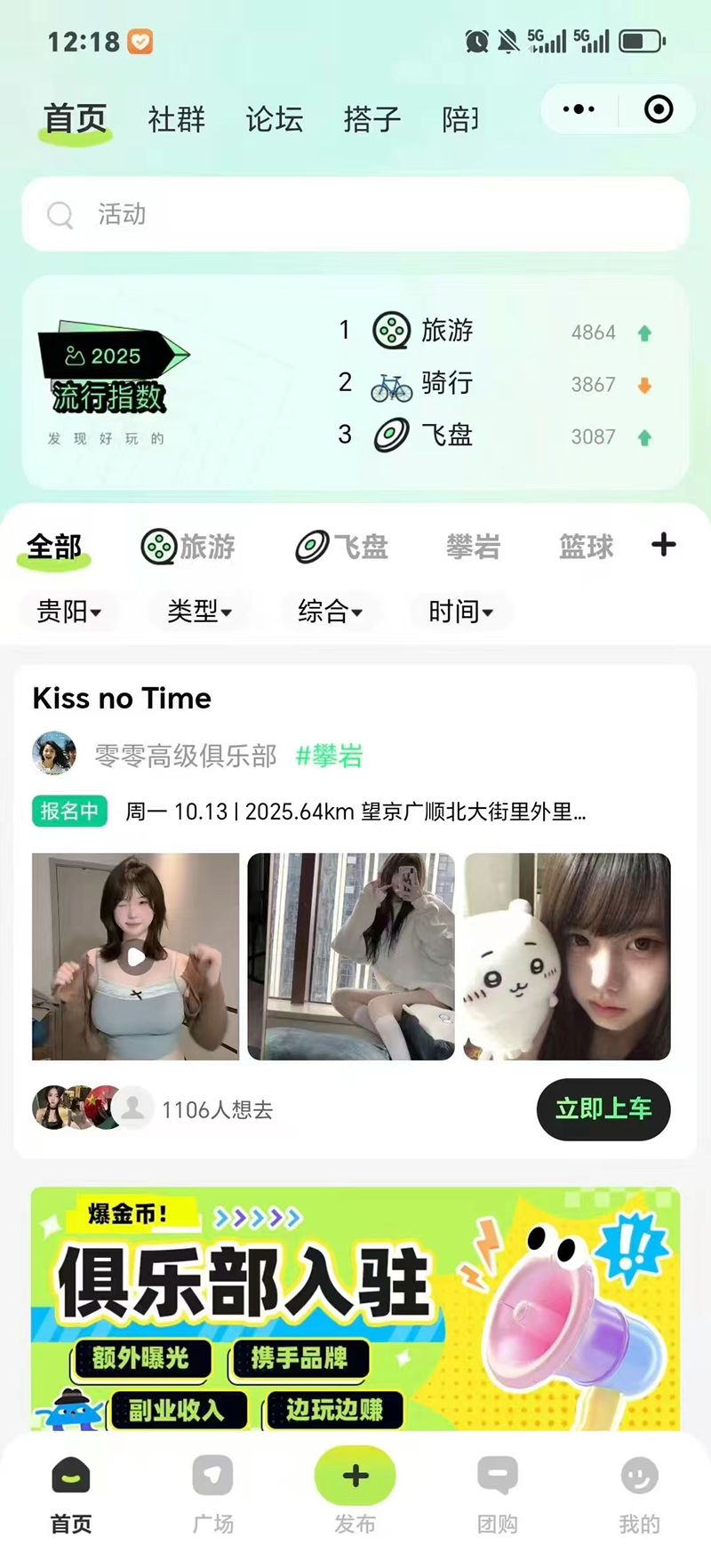Screen dimensions: 711x1568
Task: Tap the green 发布 plus button
Action: [355, 1476]
